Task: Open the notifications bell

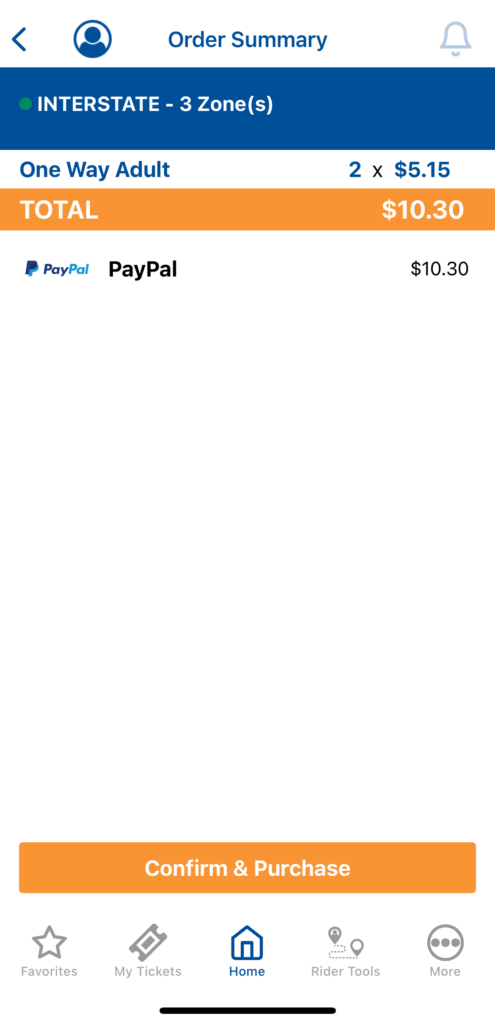Action: (x=455, y=39)
